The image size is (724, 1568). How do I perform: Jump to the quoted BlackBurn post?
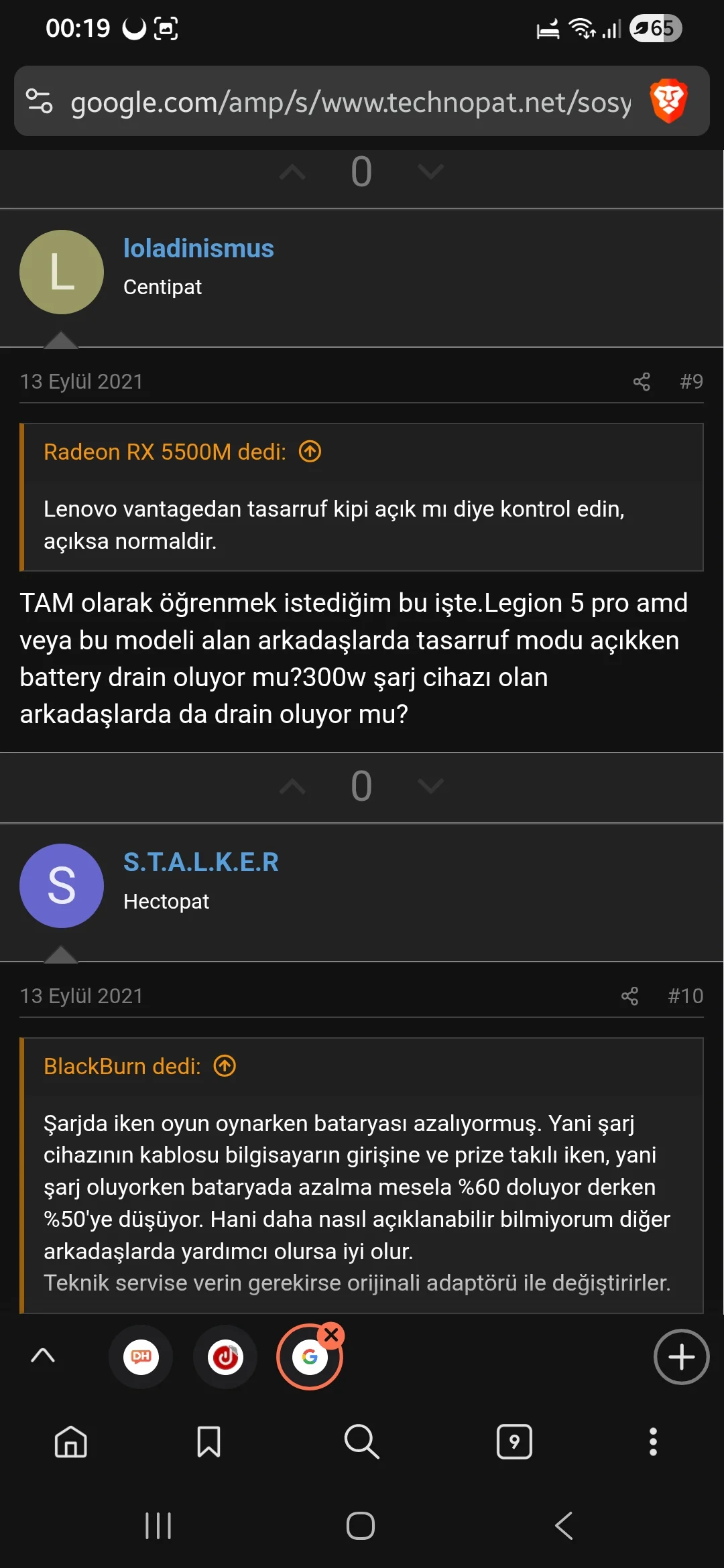click(223, 1065)
